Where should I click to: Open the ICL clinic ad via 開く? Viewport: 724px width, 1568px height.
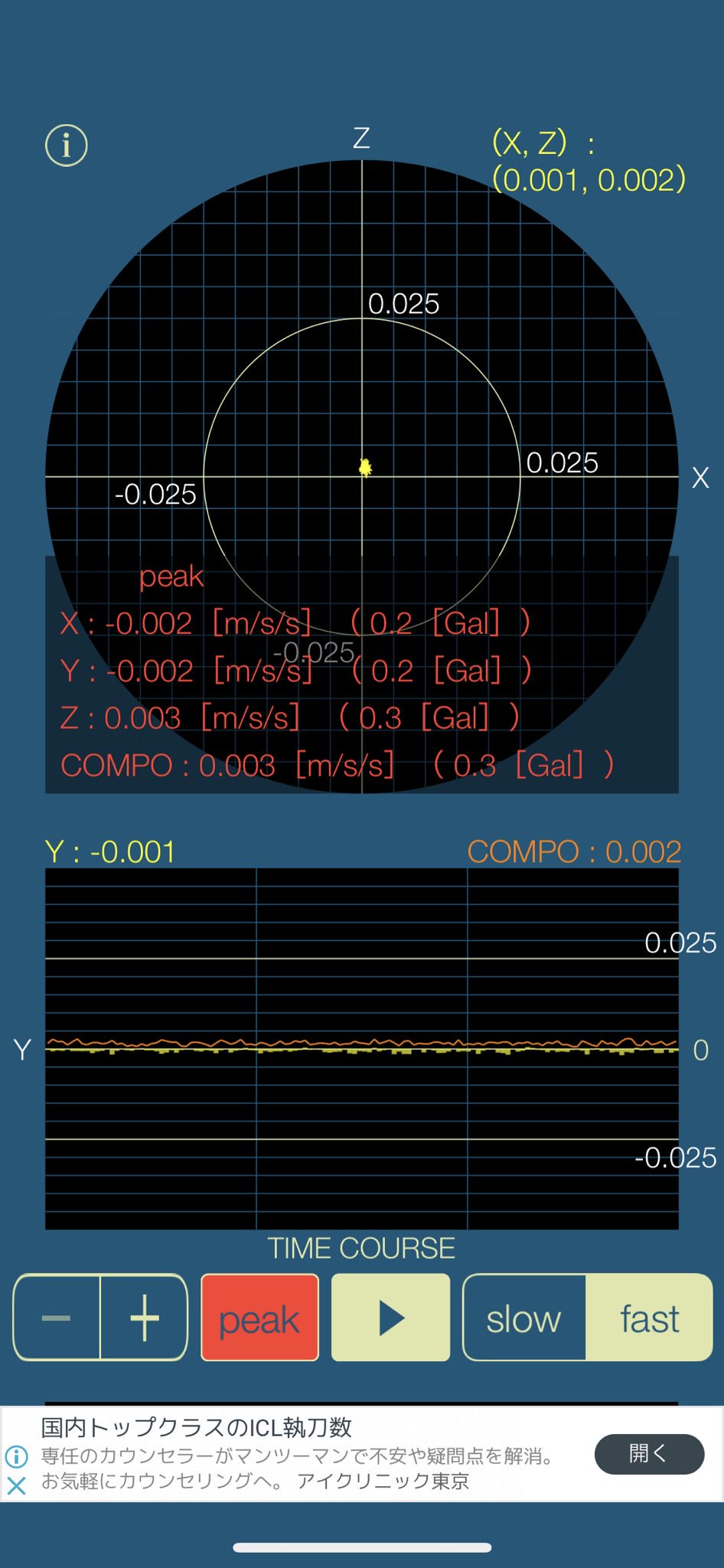click(649, 1454)
